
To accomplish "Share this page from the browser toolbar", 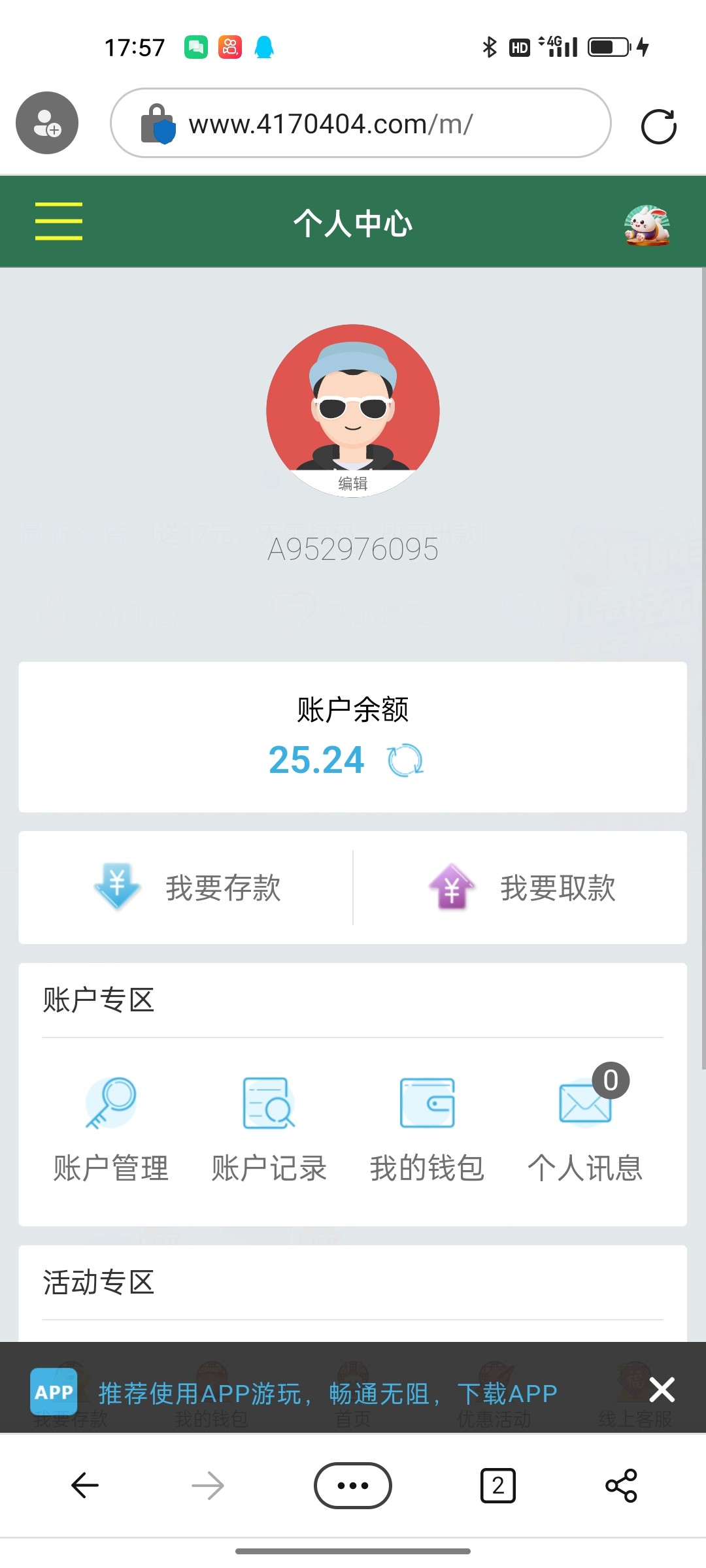I will point(621,1485).
